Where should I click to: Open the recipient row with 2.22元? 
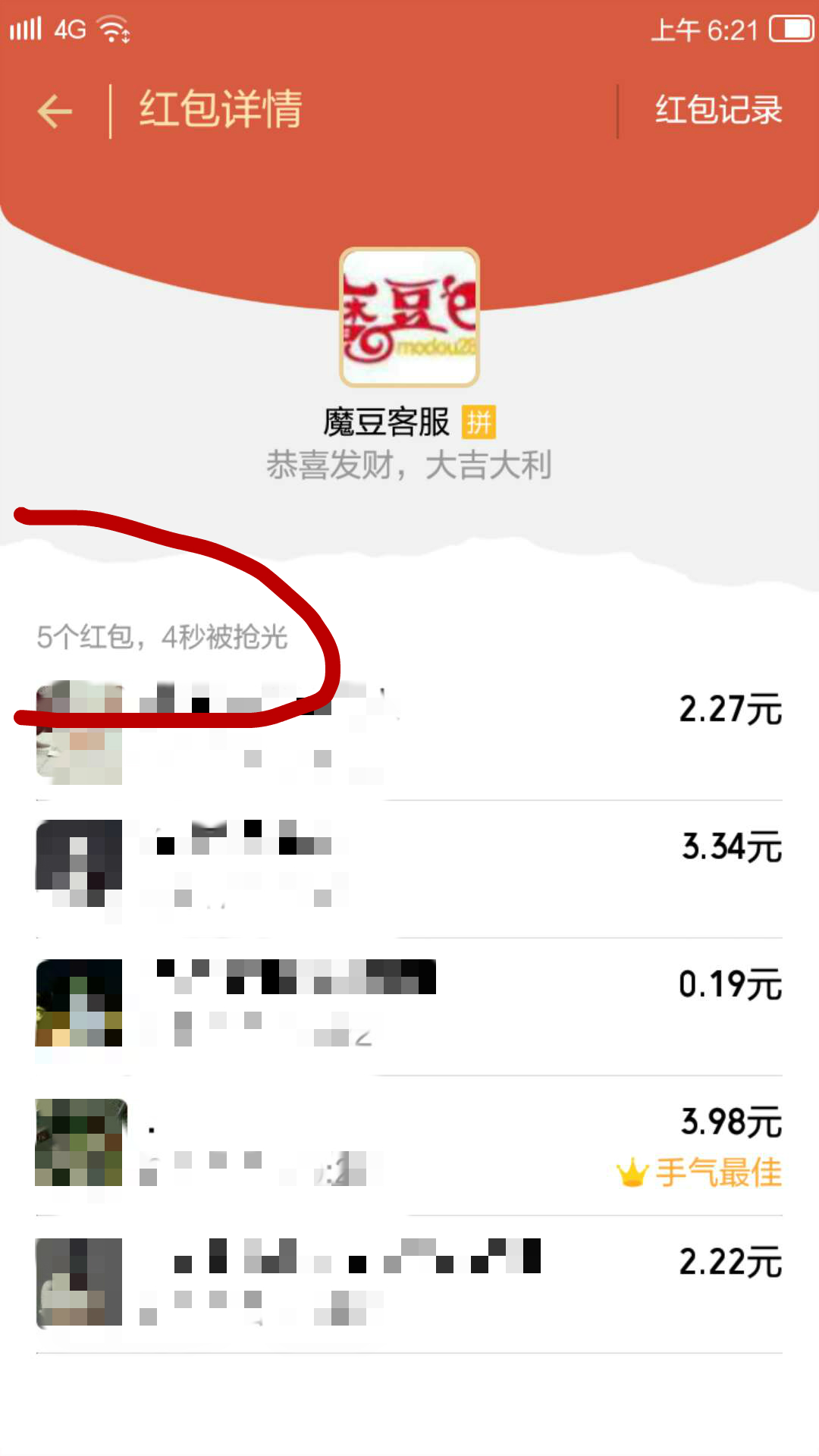point(409,1283)
